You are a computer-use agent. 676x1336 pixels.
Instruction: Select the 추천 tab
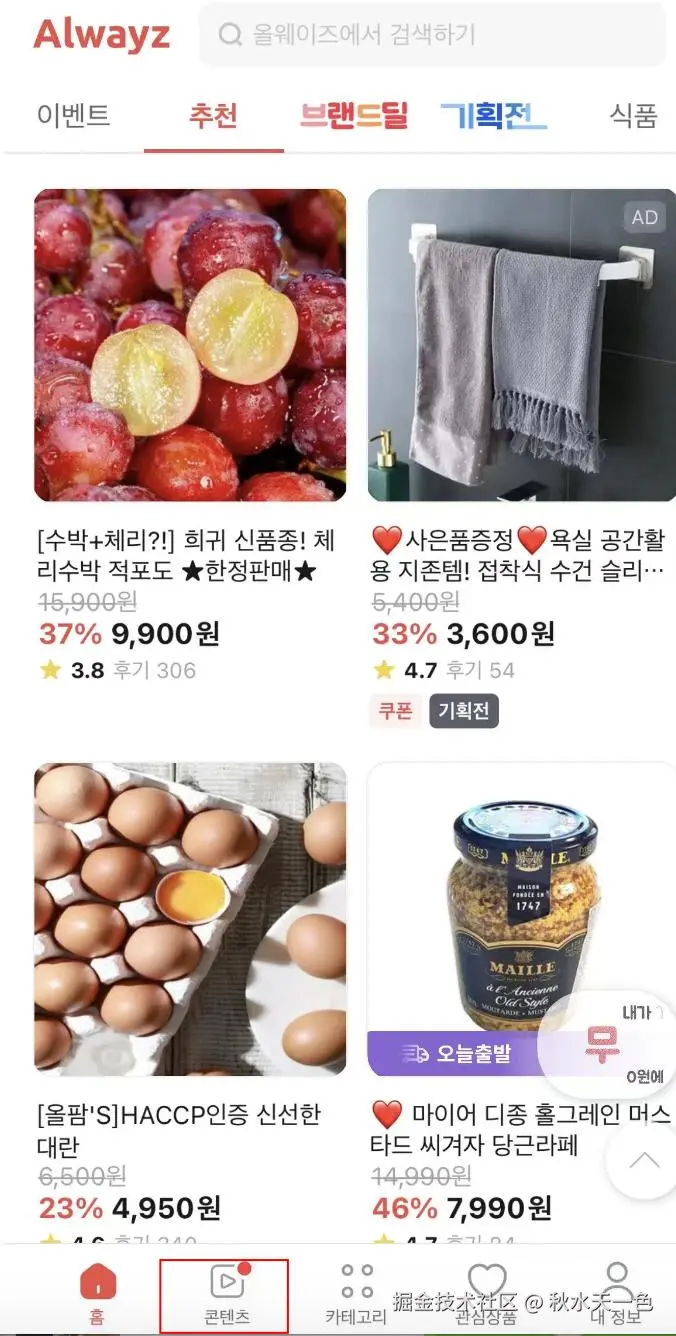pyautogui.click(x=213, y=115)
